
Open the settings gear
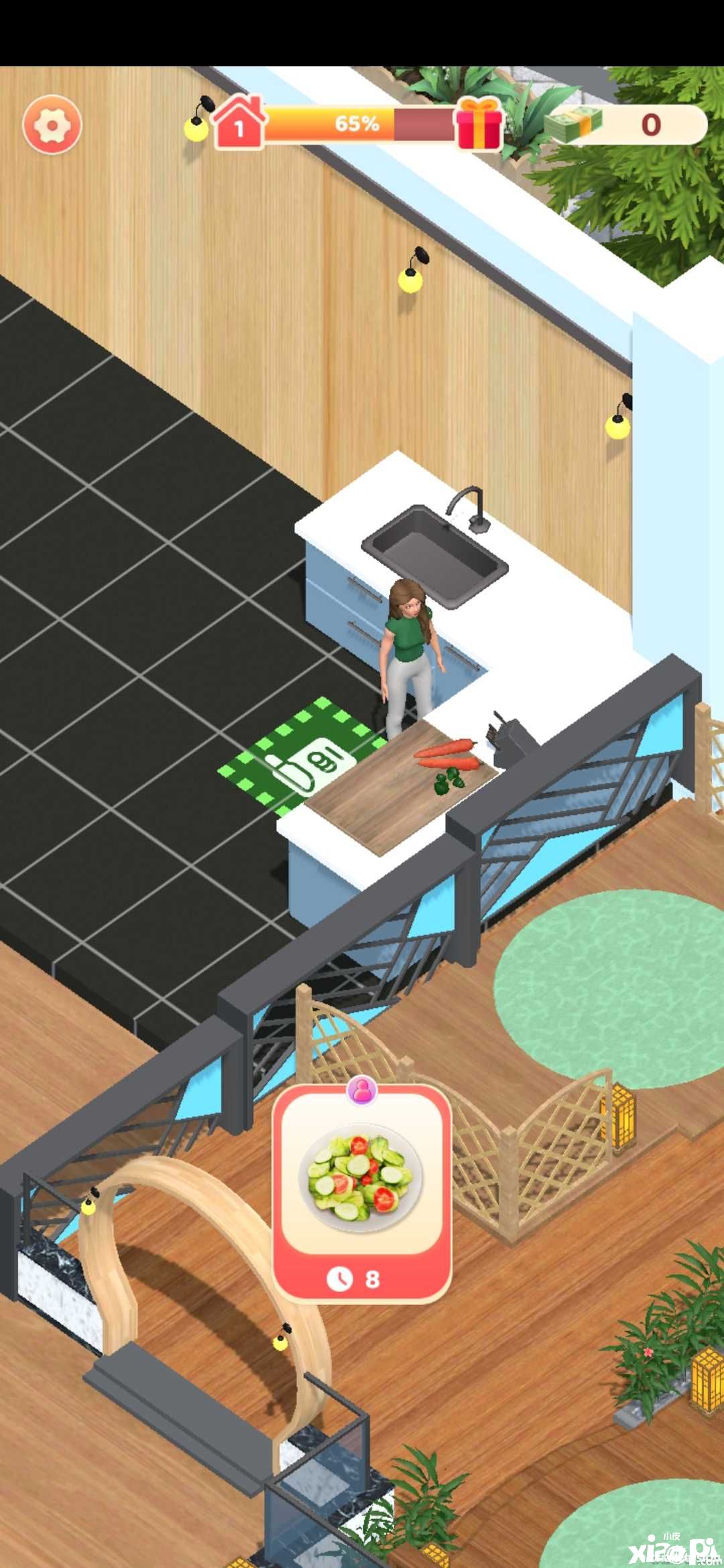52,125
